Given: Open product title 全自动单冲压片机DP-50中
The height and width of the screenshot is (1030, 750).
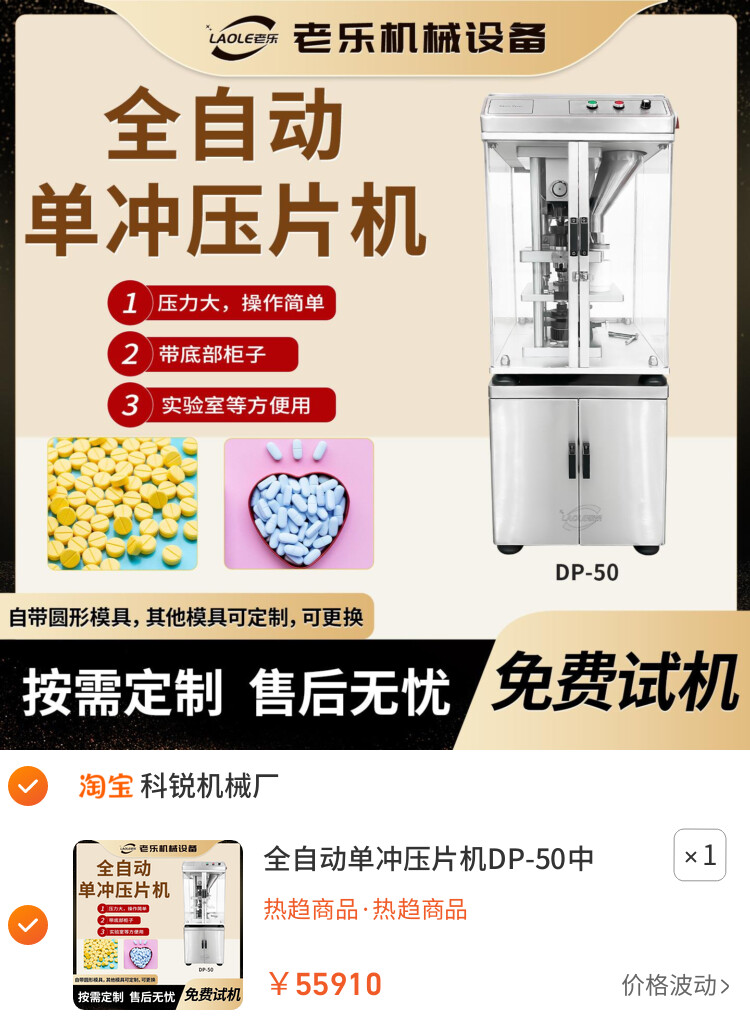Looking at the screenshot, I should coord(429,858).
